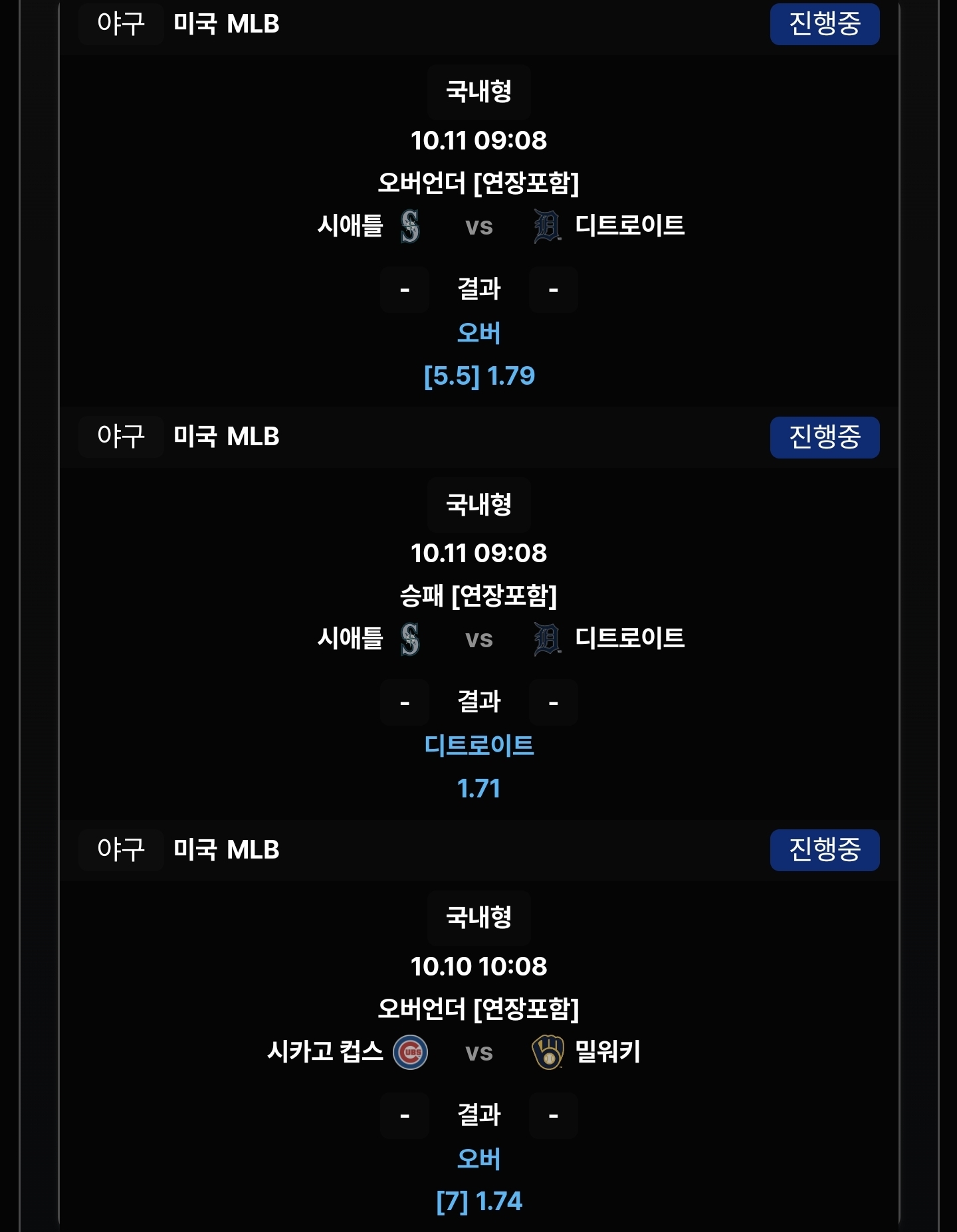957x1232 pixels.
Task: Open the 시카고 컵스 vs 밀워키 bet card
Action: tap(478, 1052)
